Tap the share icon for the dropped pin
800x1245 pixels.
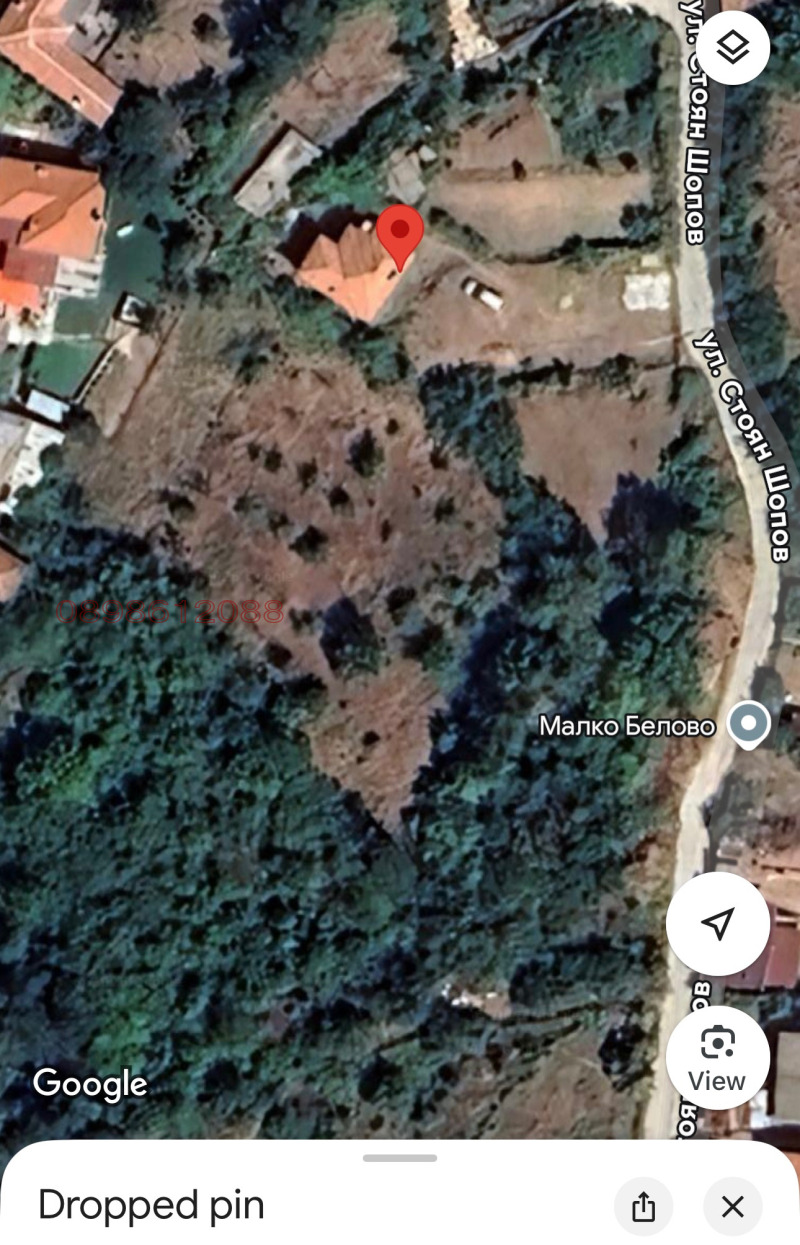[644, 1207]
